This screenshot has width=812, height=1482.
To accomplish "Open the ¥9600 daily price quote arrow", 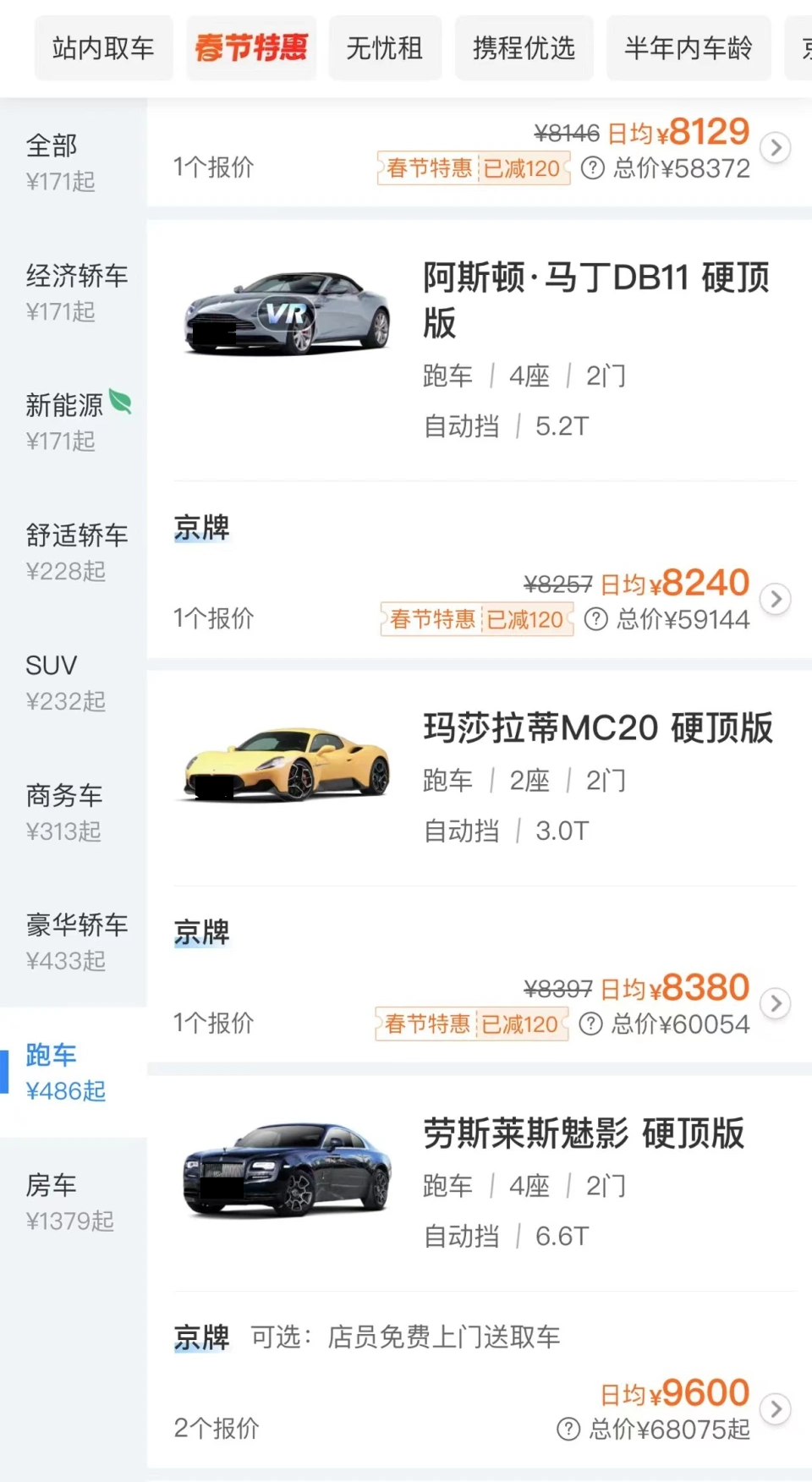I will click(776, 1409).
